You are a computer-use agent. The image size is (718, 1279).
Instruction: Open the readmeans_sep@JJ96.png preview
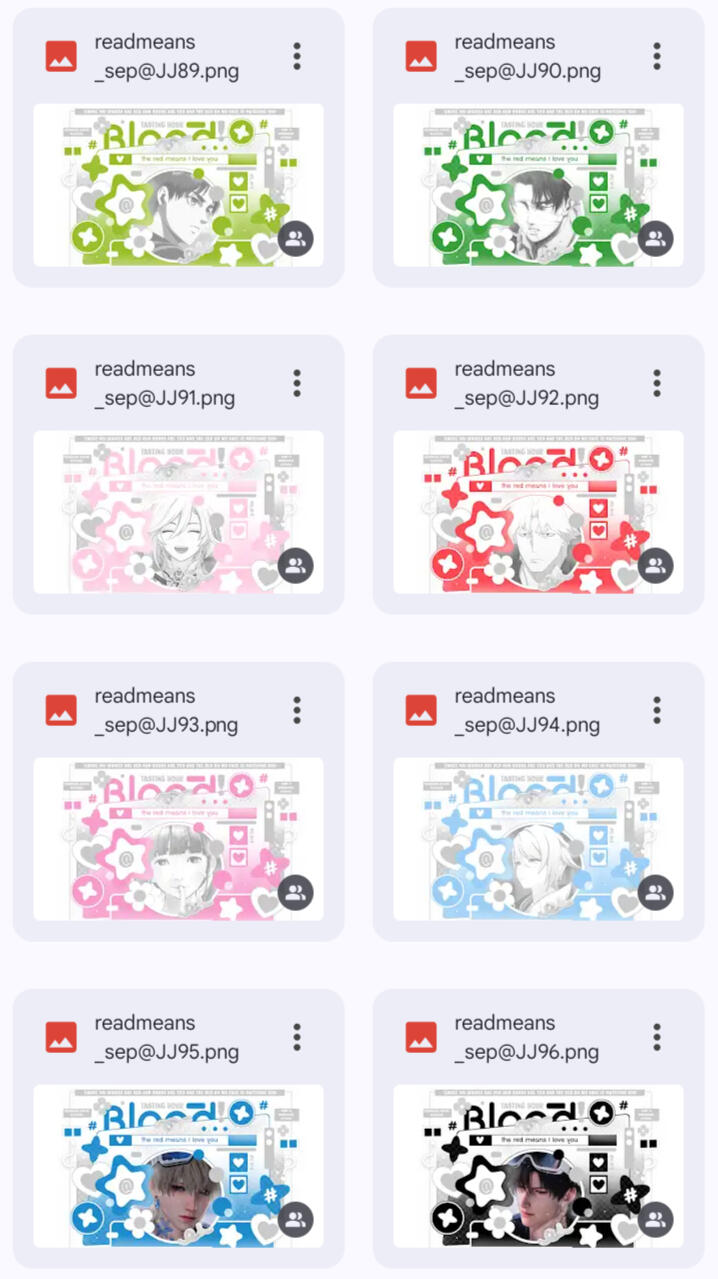click(x=538, y=1166)
